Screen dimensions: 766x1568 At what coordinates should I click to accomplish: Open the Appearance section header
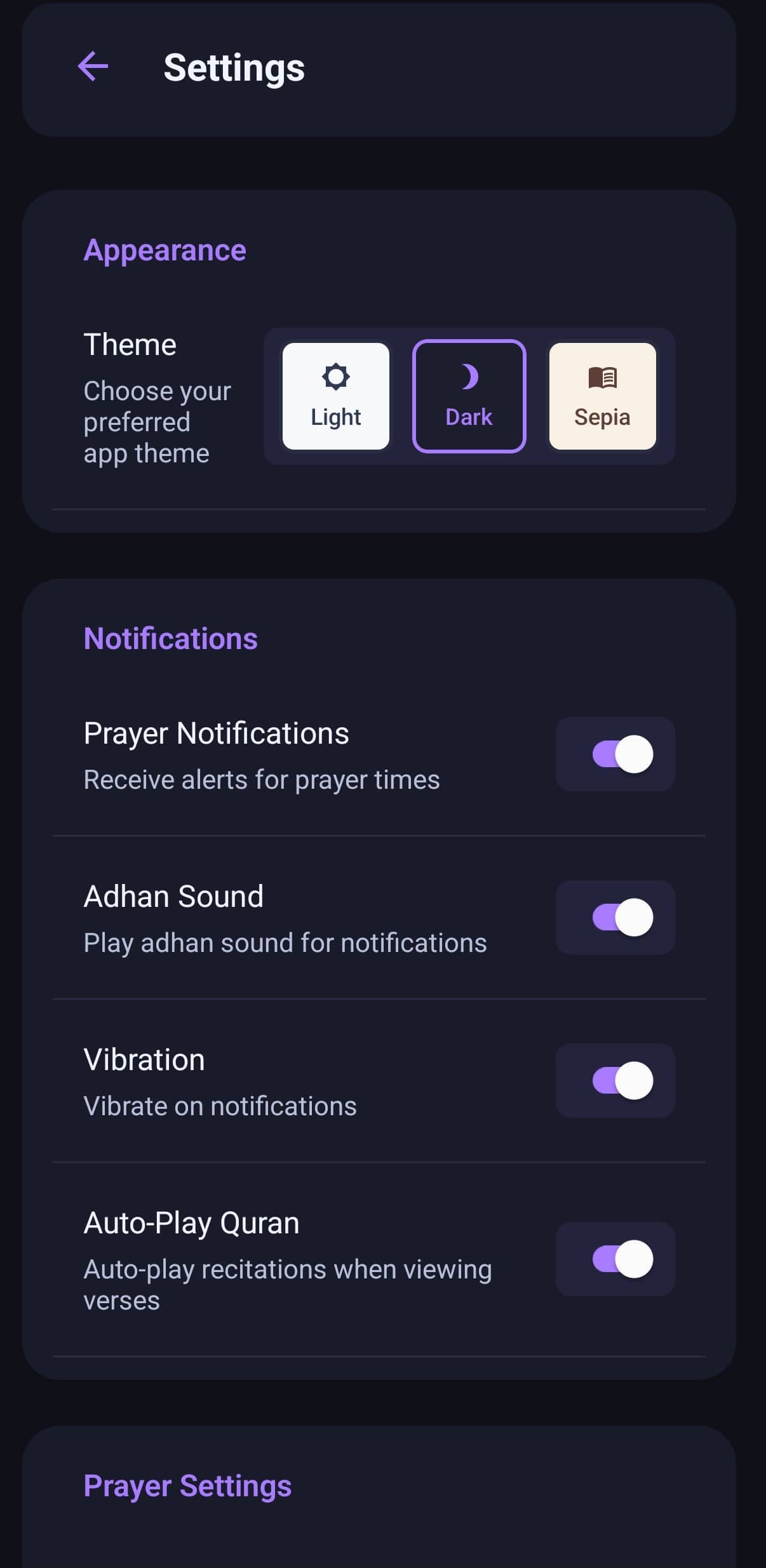164,250
